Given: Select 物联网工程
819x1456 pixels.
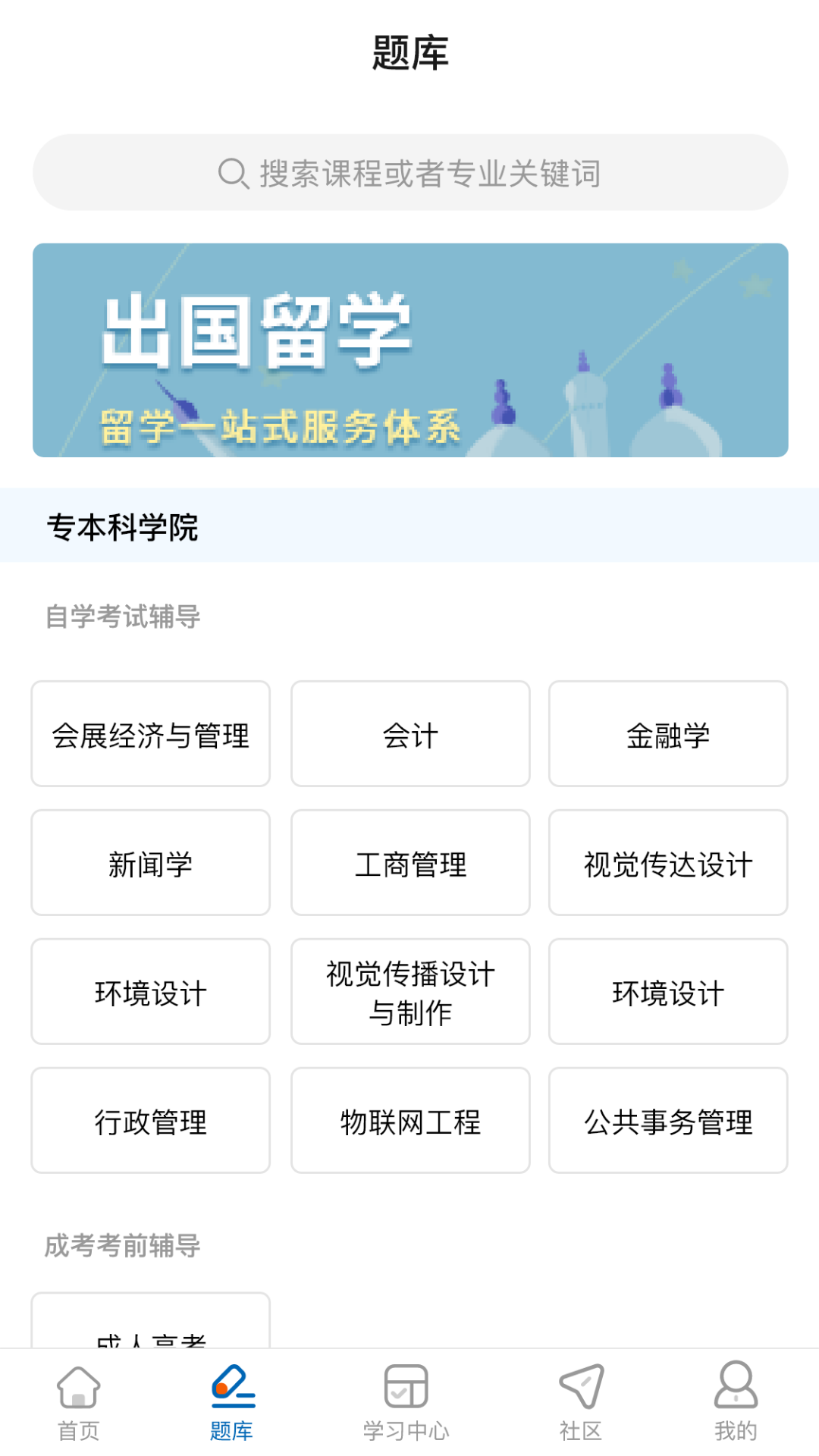Looking at the screenshot, I should coord(409,1121).
